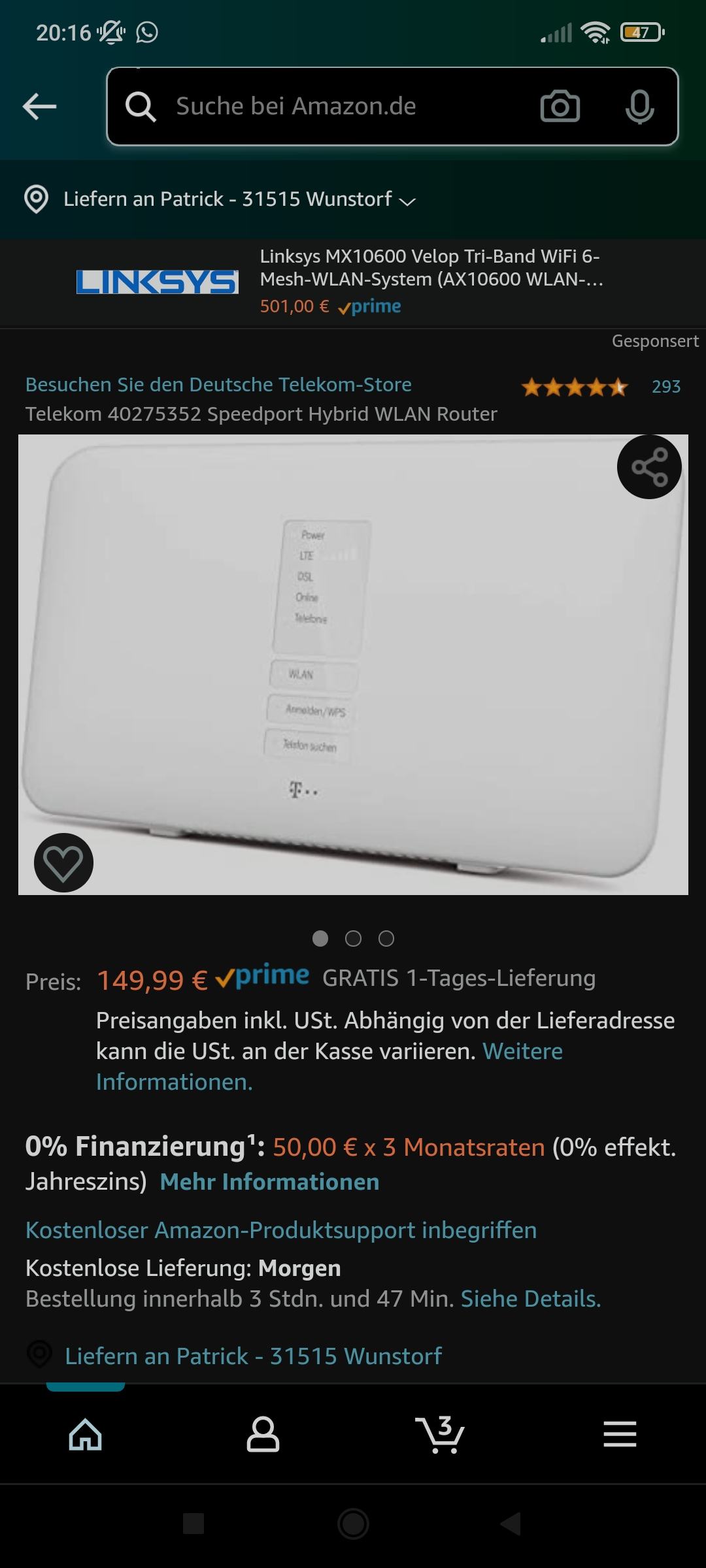Tap the Amazon.de search field

click(392, 106)
